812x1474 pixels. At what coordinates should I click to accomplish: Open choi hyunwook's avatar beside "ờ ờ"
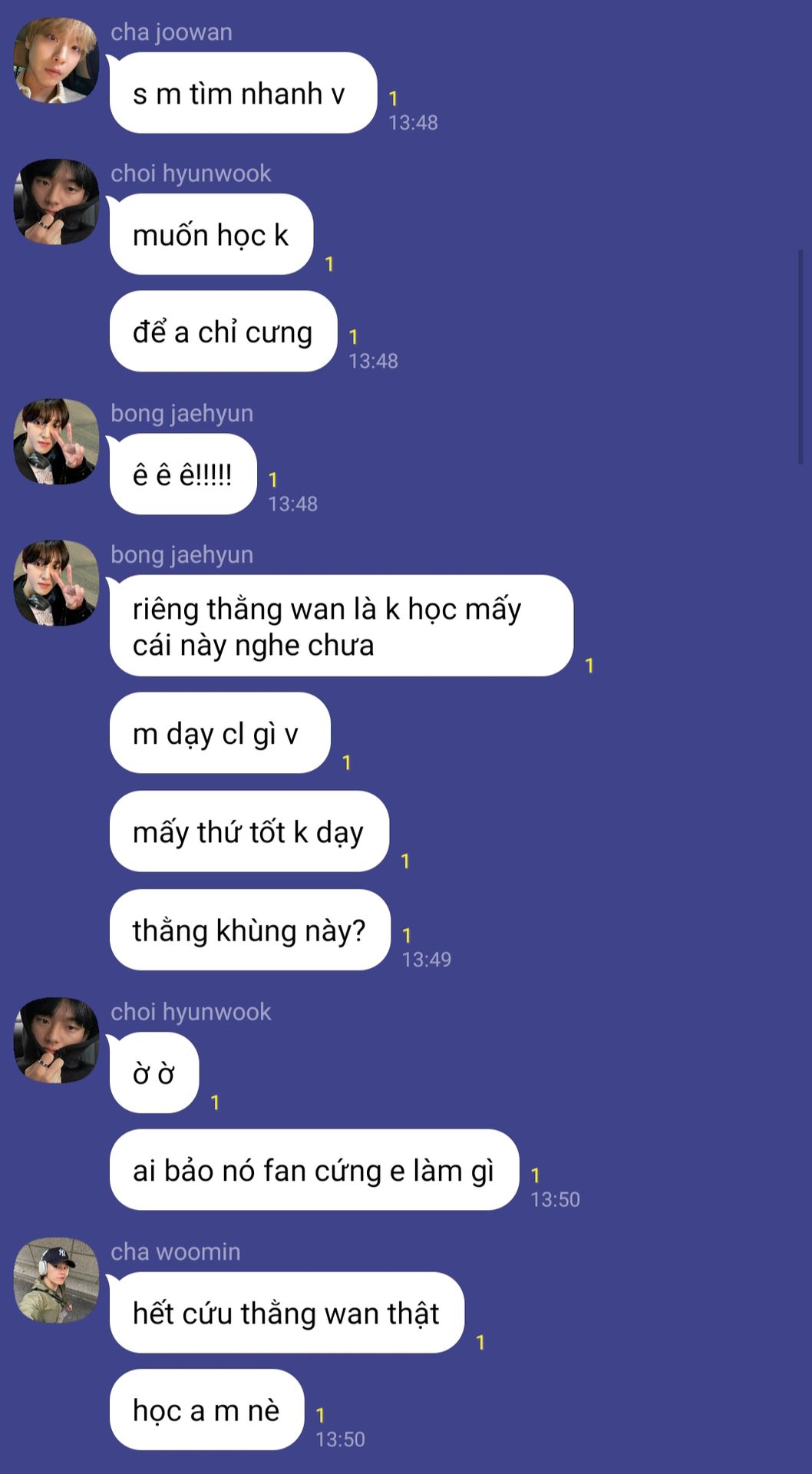(x=56, y=1040)
